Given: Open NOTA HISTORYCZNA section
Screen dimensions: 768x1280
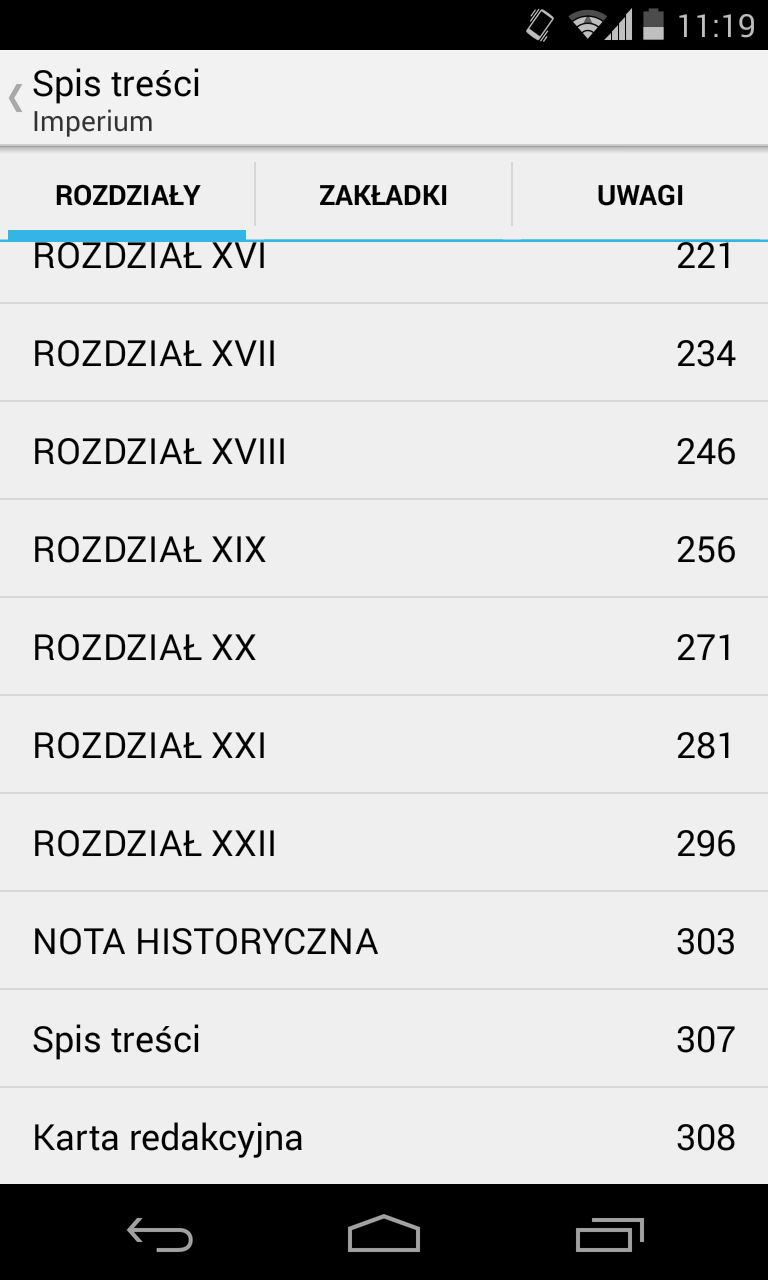Looking at the screenshot, I should click(x=384, y=941).
